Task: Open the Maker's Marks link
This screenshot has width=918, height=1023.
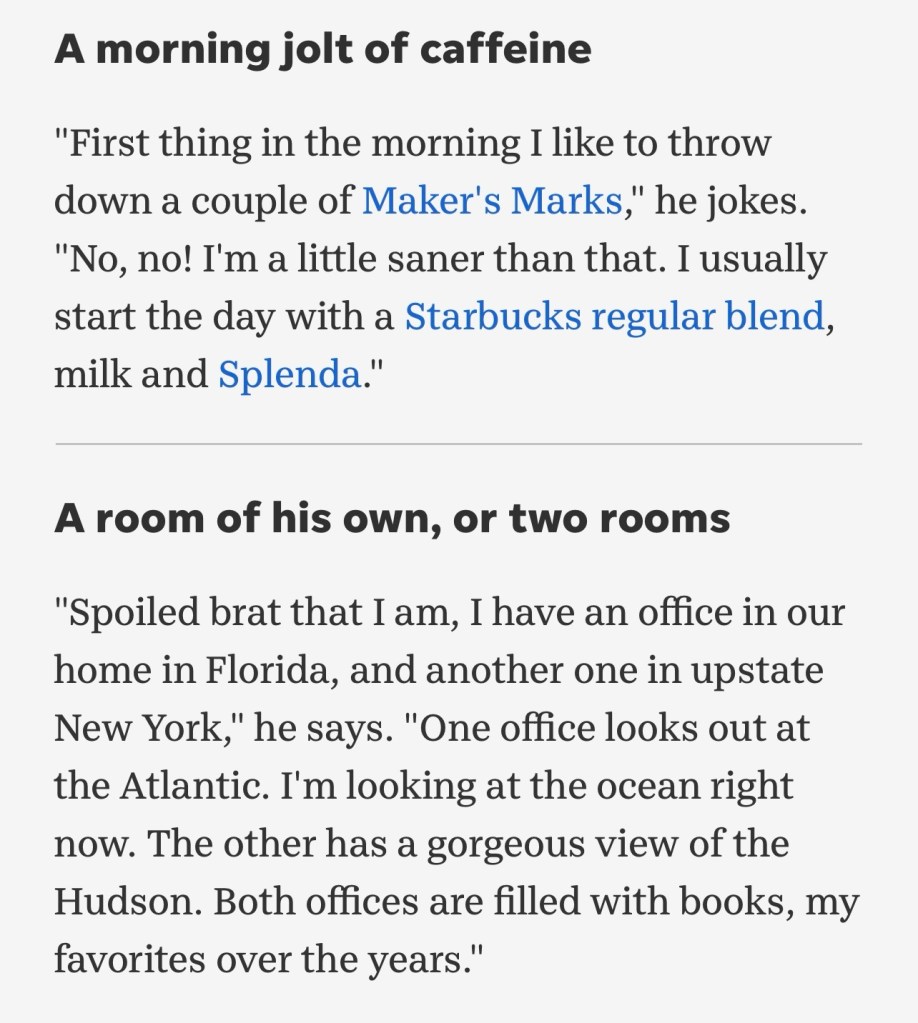Action: tap(492, 201)
